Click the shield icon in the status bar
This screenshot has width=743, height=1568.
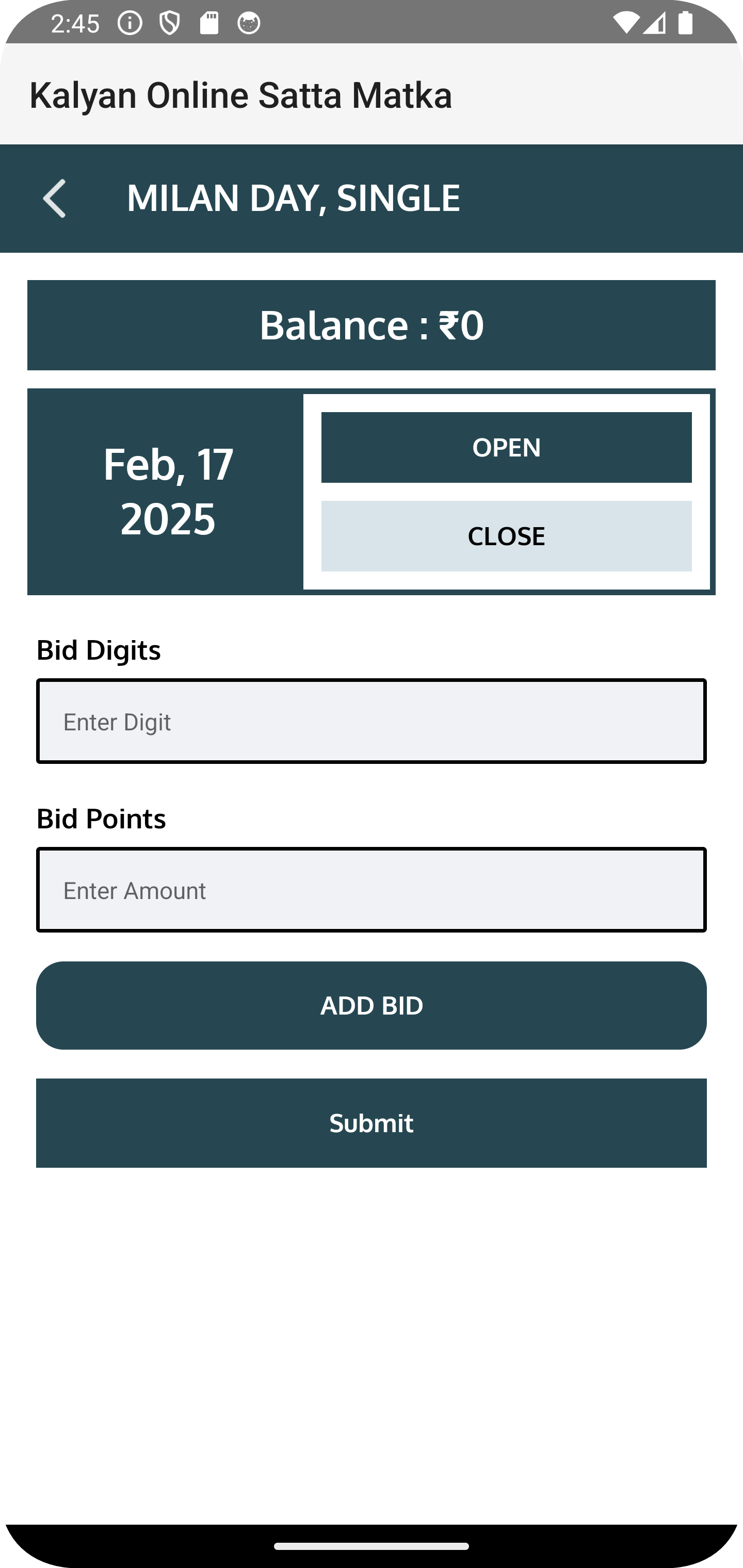tap(169, 23)
